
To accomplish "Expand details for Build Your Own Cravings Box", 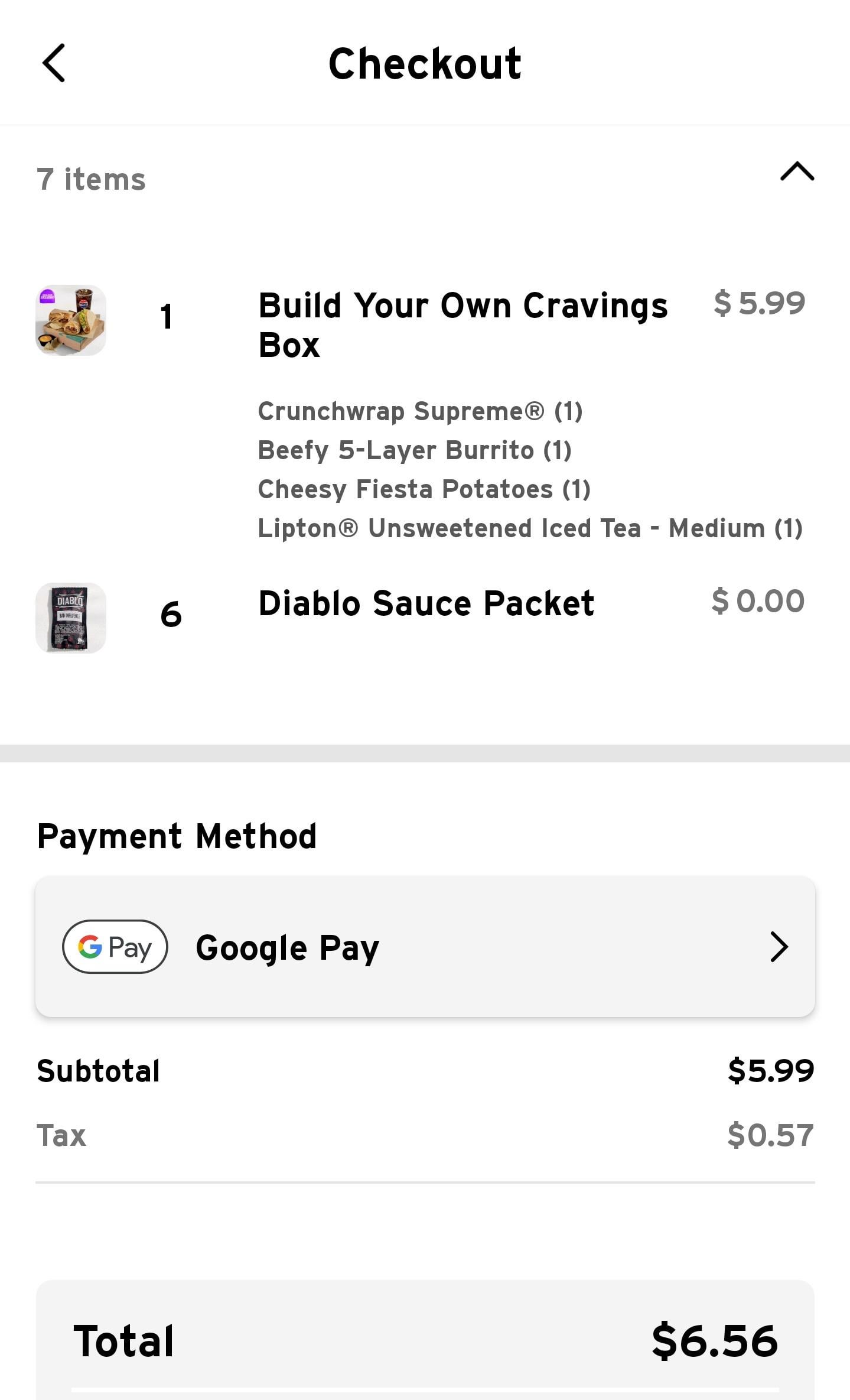I will click(x=463, y=325).
